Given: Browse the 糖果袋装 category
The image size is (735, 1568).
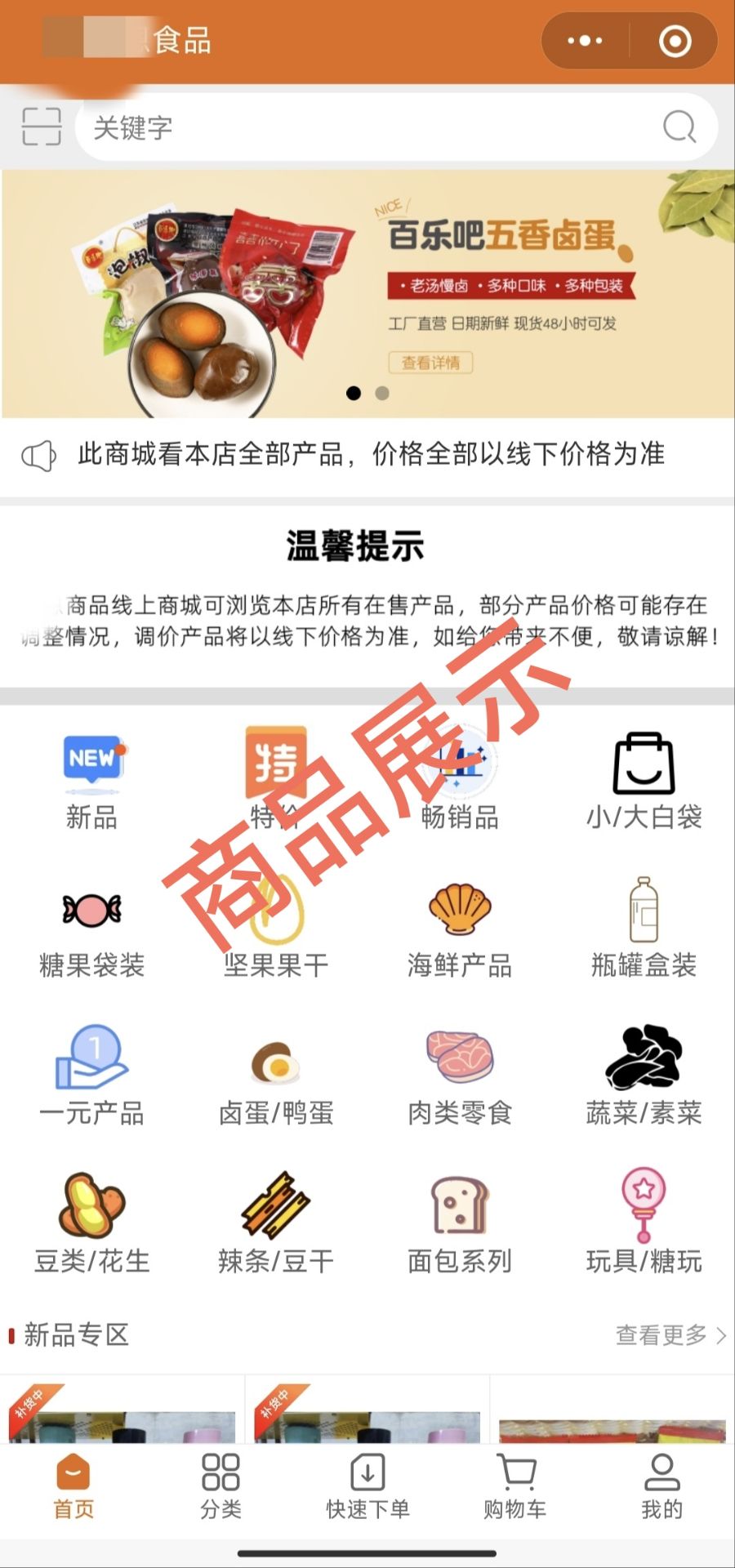Looking at the screenshot, I should pyautogui.click(x=92, y=929).
